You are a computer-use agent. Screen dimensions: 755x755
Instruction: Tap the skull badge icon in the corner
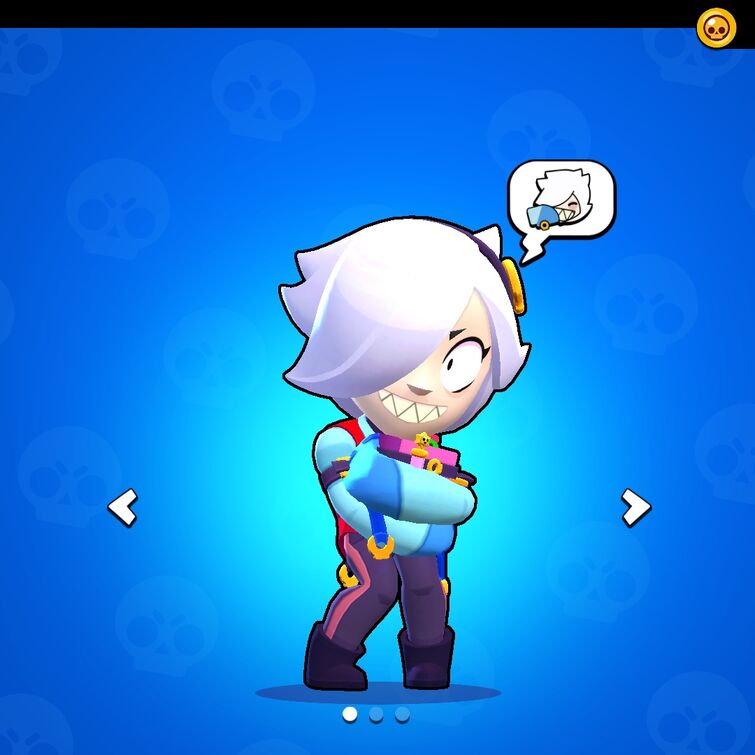tap(716, 28)
